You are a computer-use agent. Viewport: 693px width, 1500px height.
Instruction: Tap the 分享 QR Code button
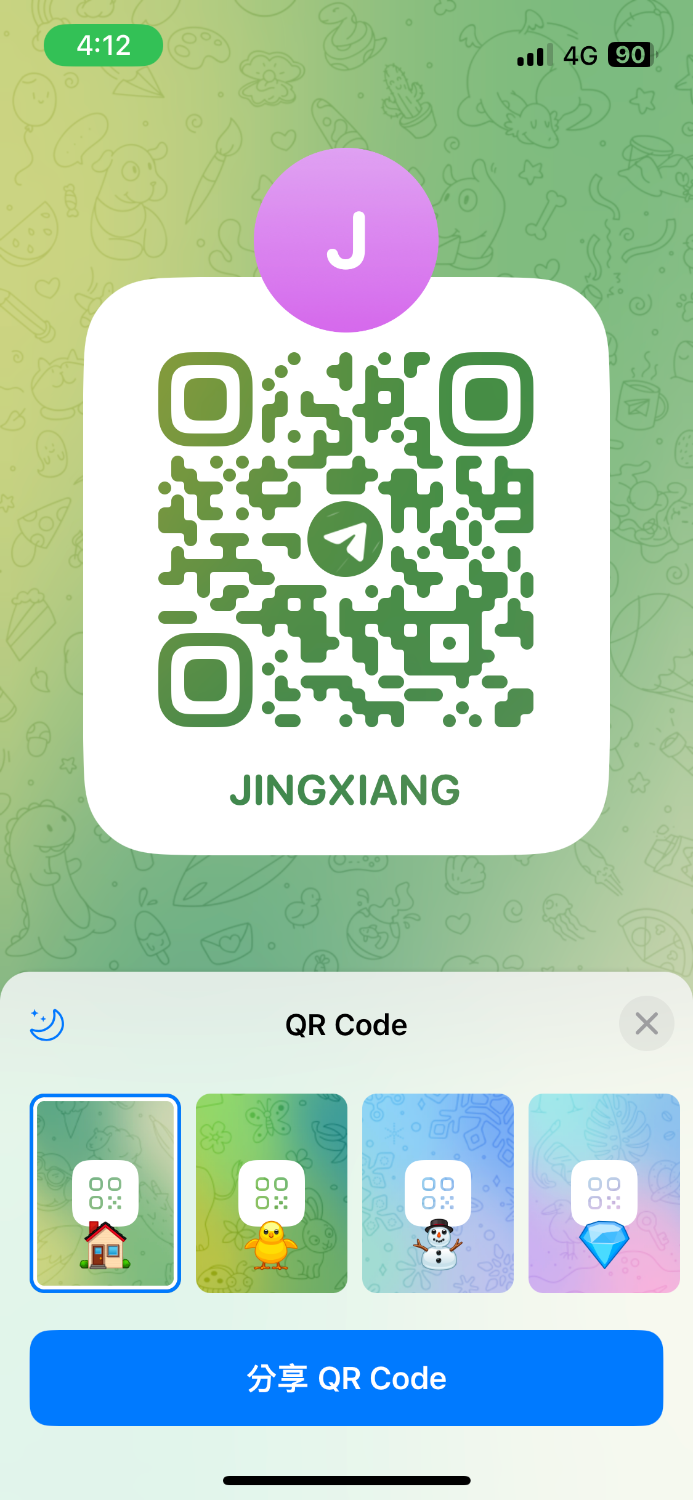pos(346,1378)
